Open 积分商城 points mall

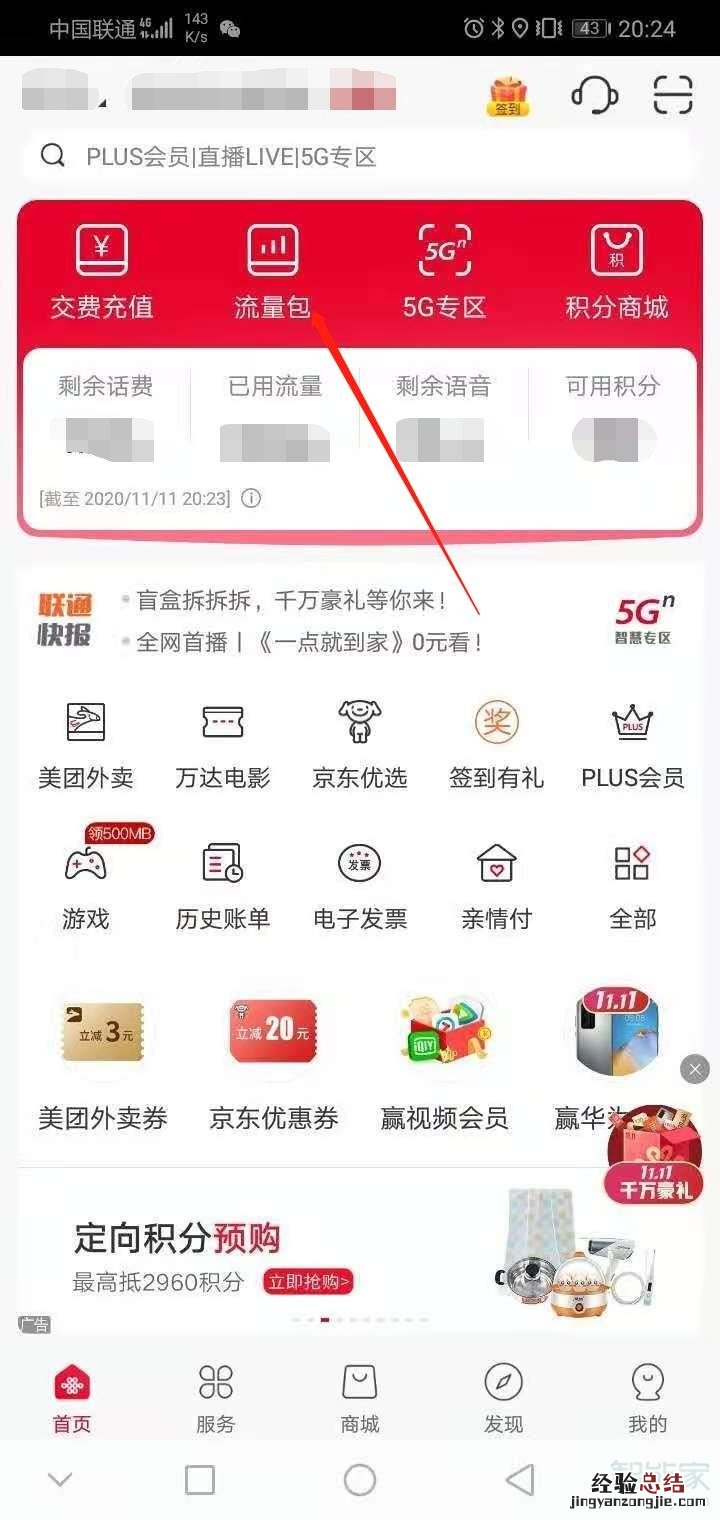(x=616, y=272)
